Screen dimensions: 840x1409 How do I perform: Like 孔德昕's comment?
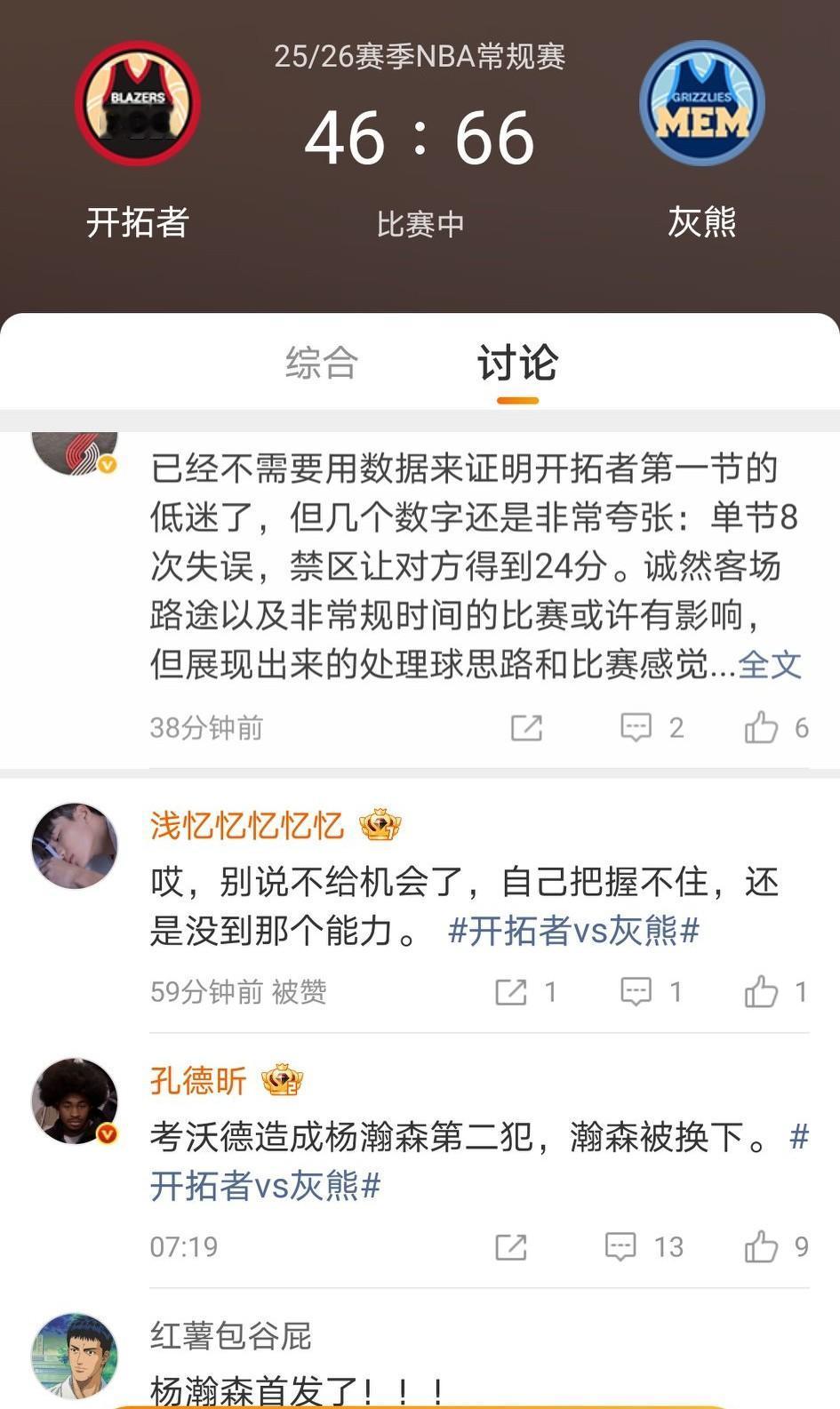[763, 1246]
